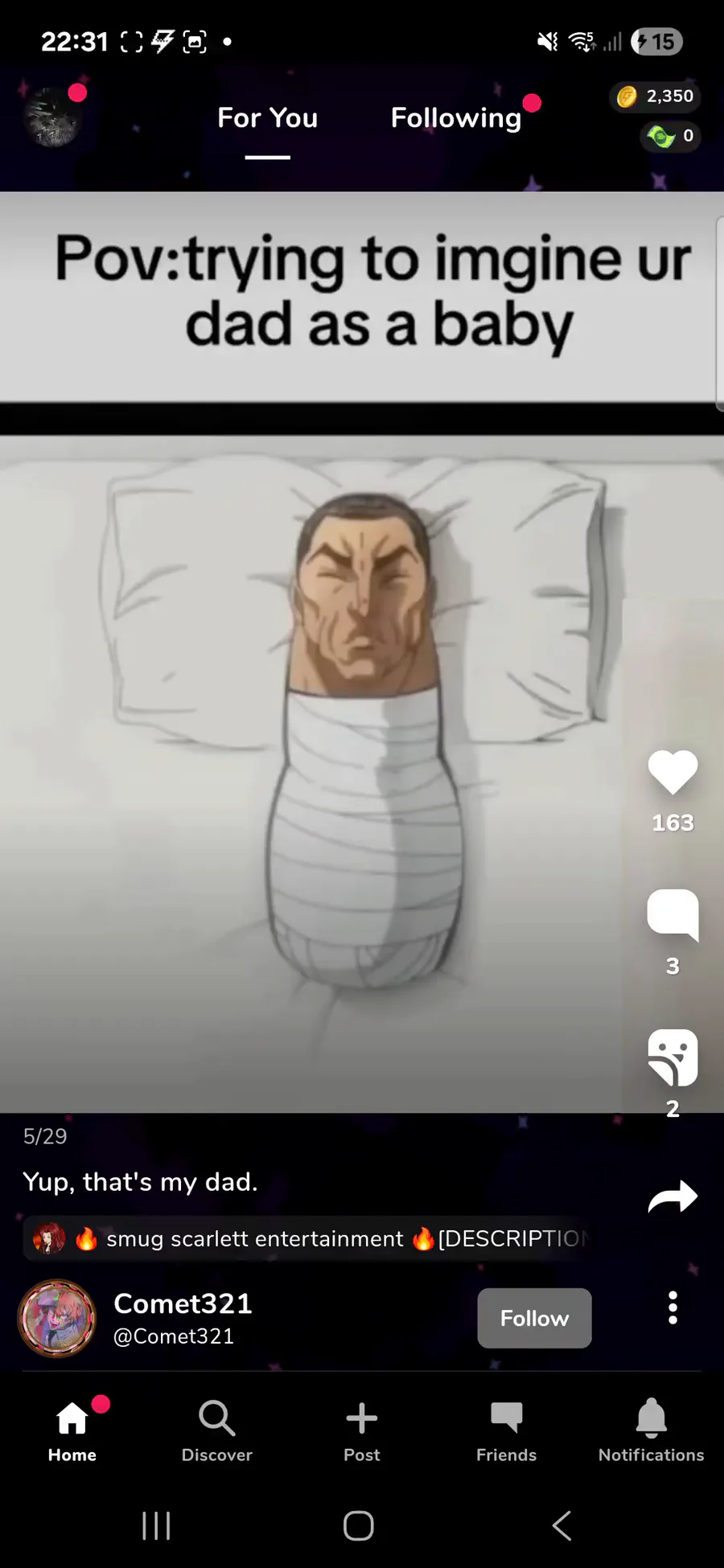
Task: Open recent apps in the navigation bar
Action: 156,1525
